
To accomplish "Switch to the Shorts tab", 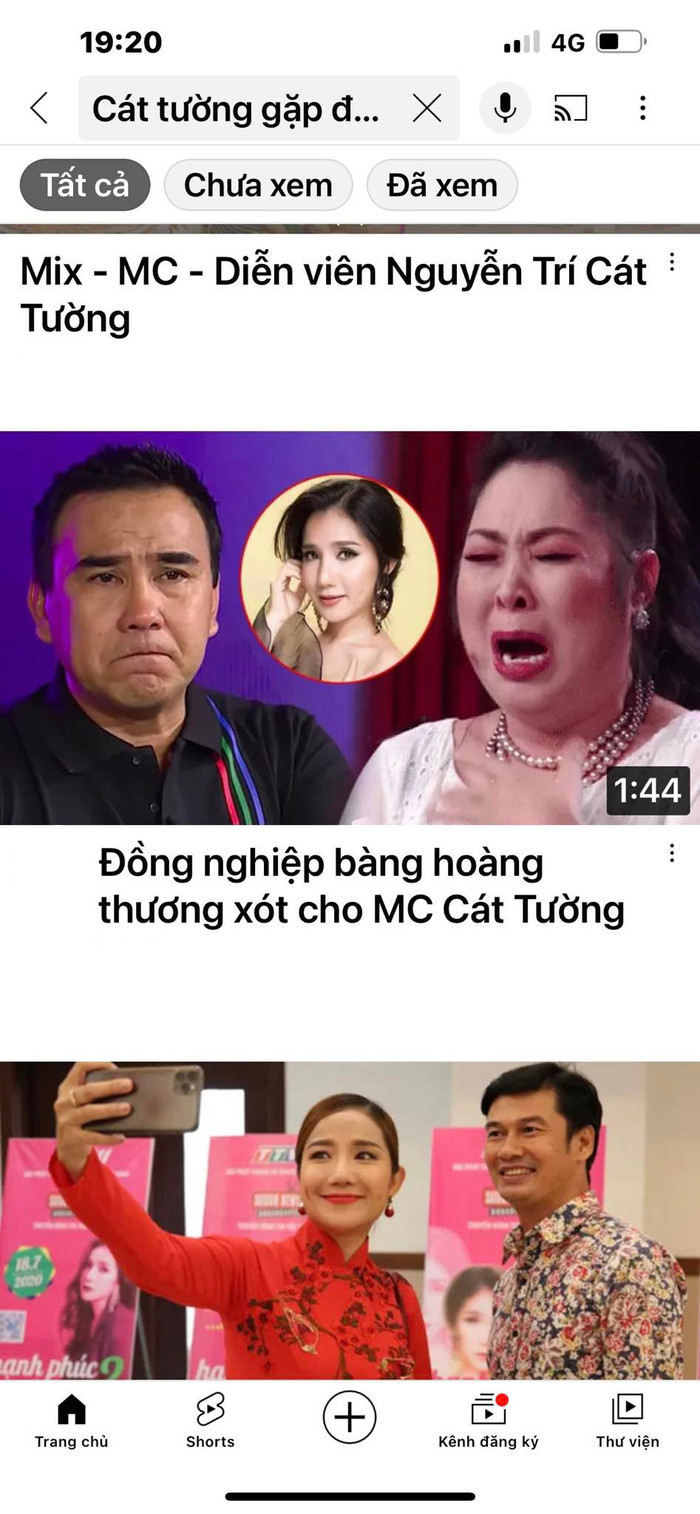I will click(x=210, y=1420).
